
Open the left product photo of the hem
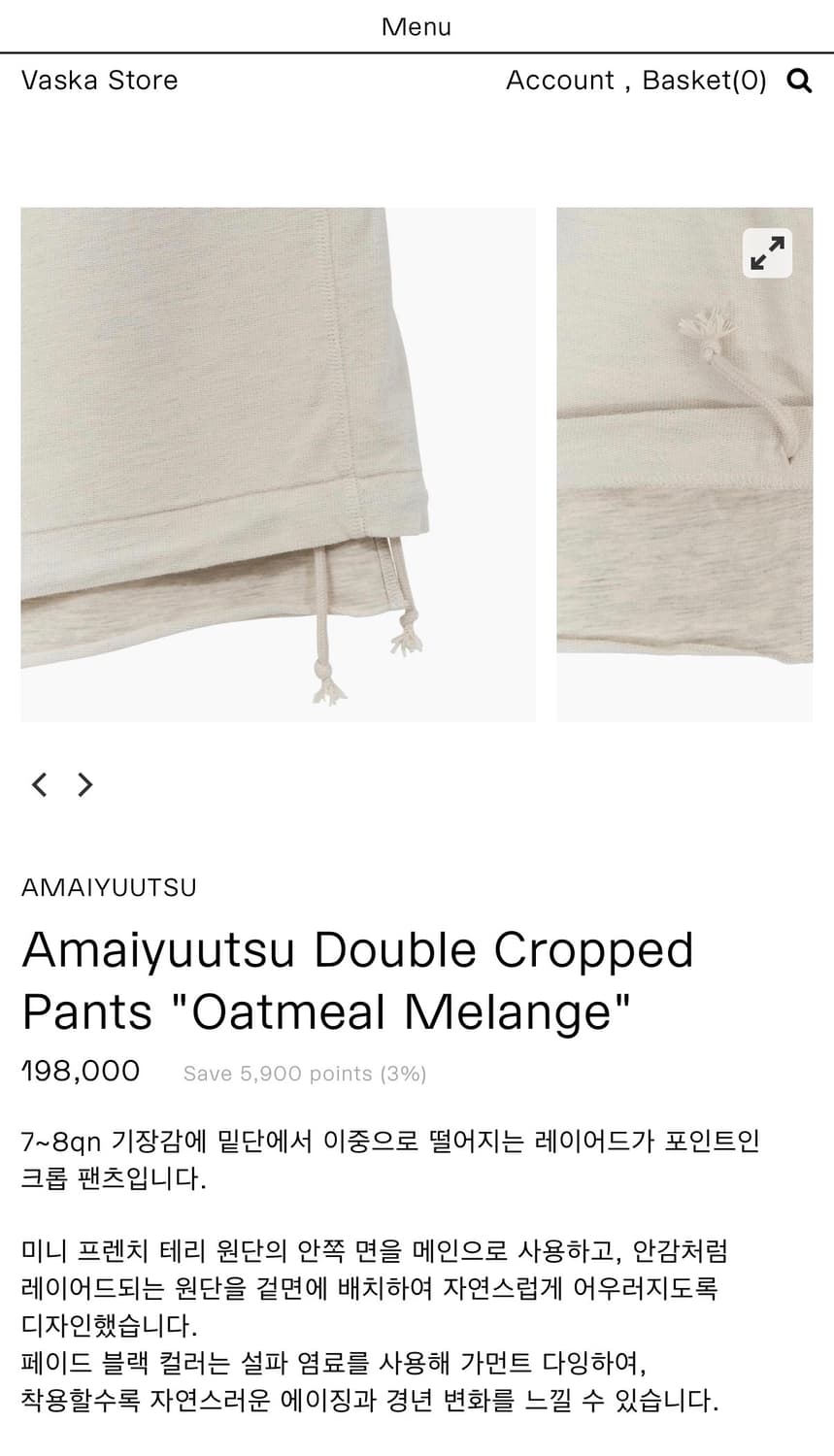[278, 463]
